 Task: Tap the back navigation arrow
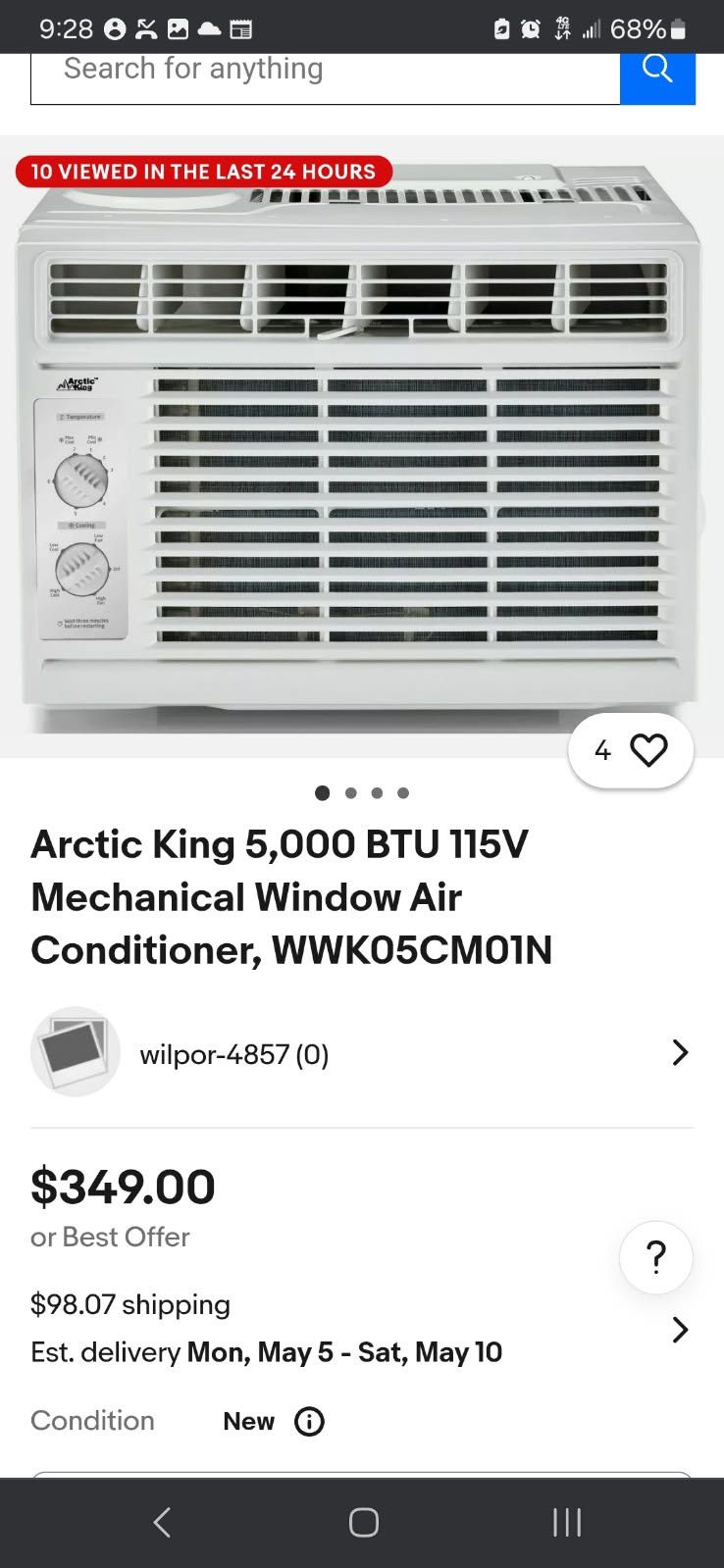[161, 1522]
